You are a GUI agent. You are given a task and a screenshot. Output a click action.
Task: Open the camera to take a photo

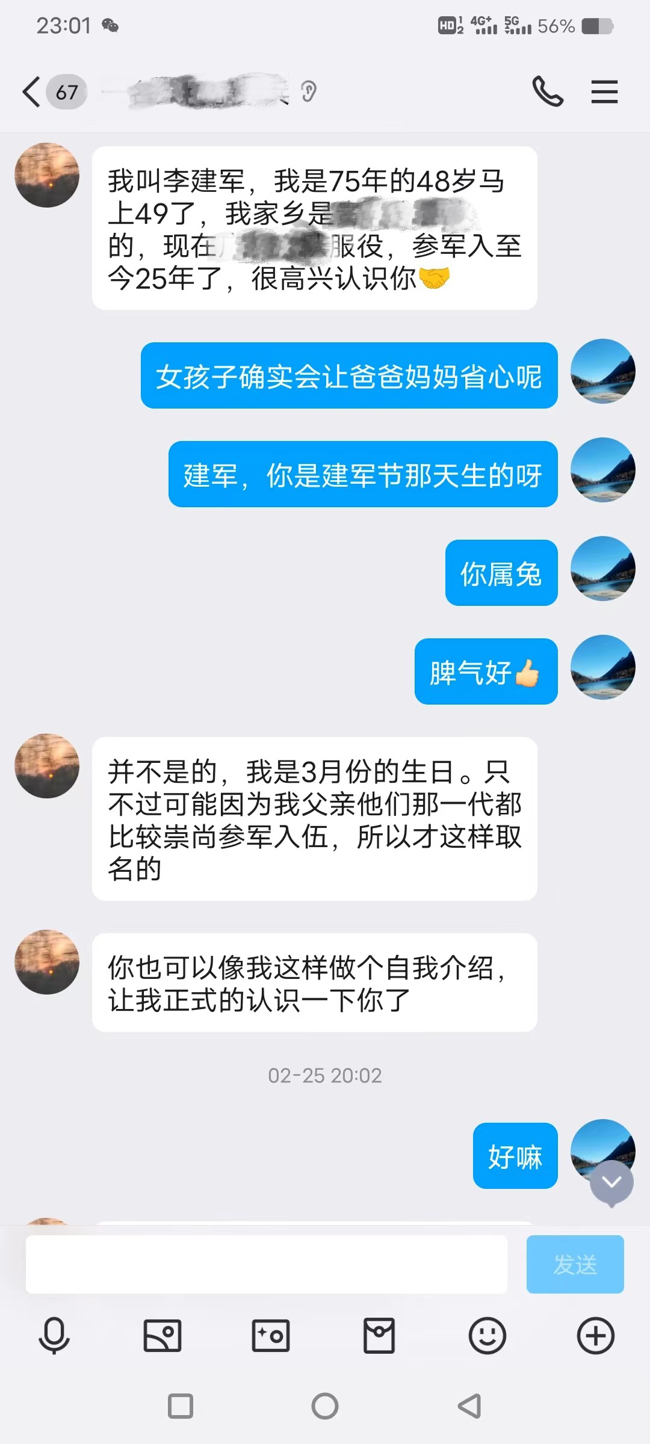(x=271, y=1336)
